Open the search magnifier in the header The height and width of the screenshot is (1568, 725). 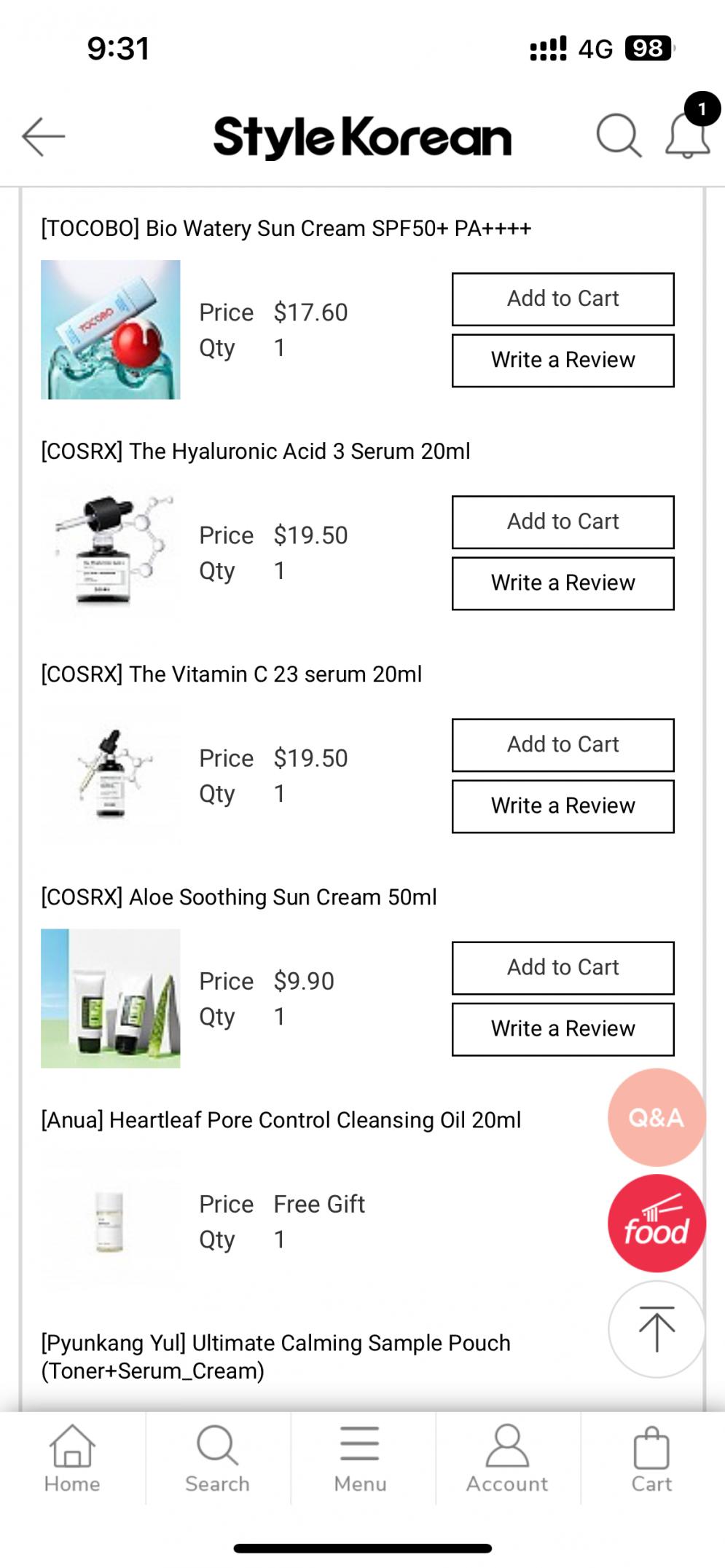point(618,135)
